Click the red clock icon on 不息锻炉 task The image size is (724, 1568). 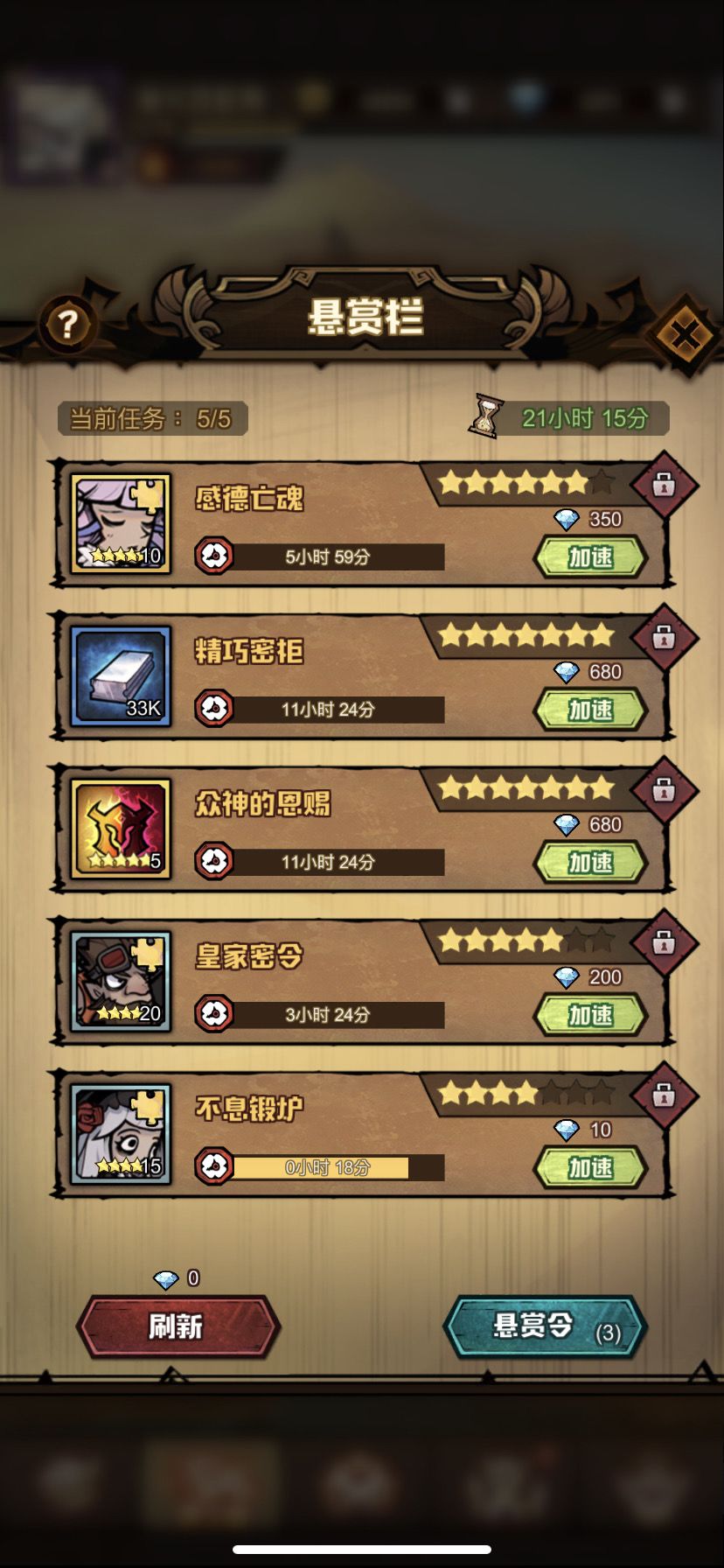click(212, 1166)
